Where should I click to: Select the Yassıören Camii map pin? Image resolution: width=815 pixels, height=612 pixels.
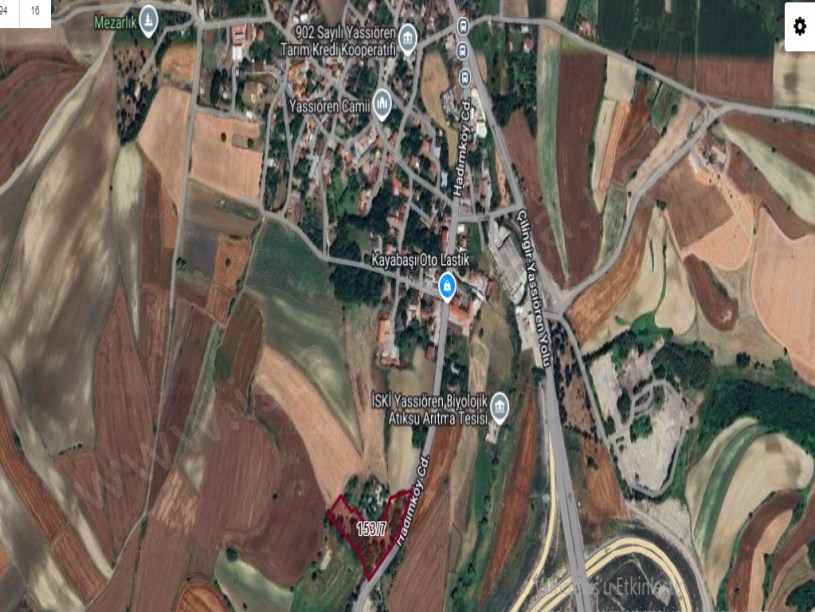pos(382,107)
